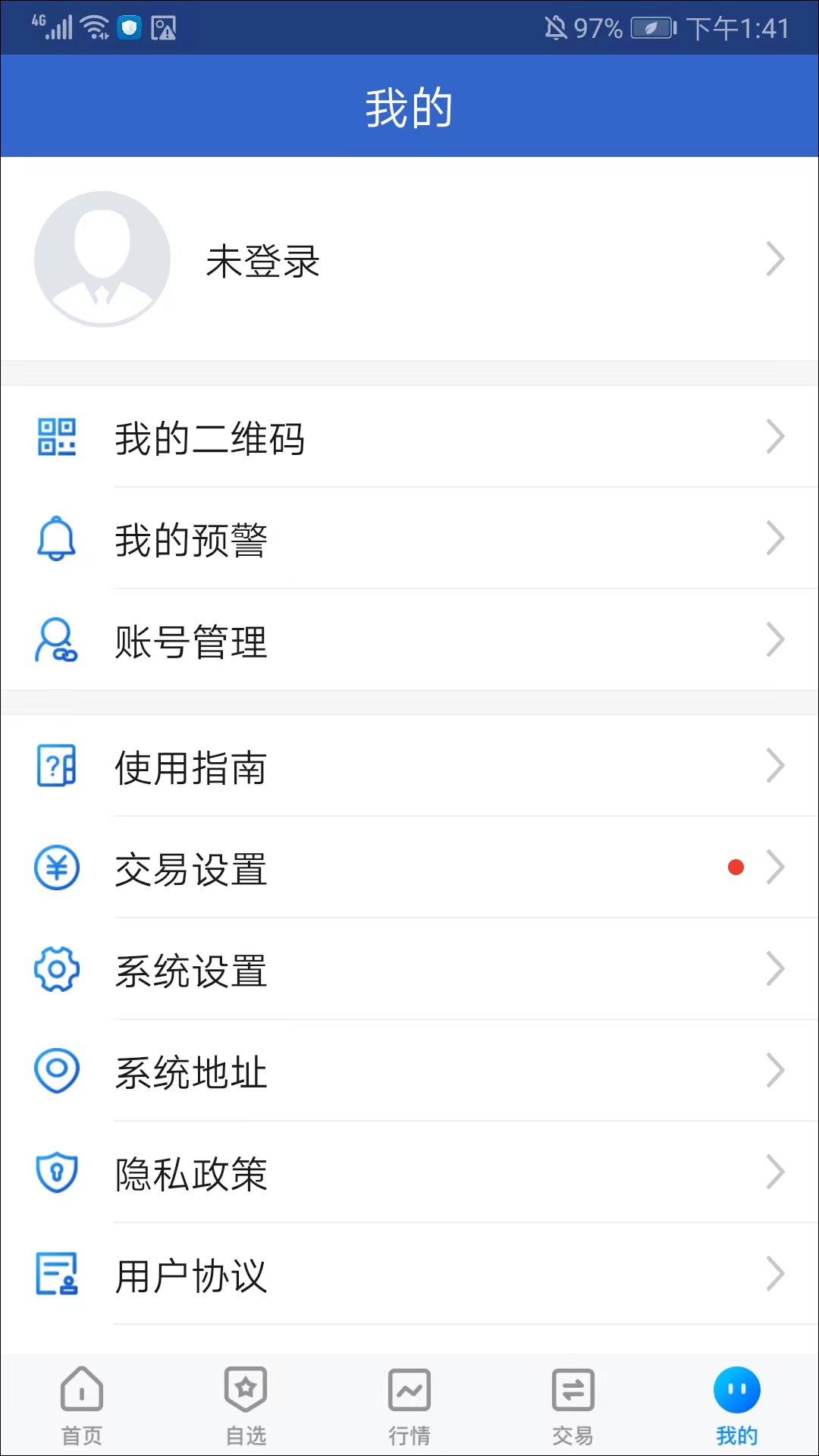Go to 账号管理

tap(409, 641)
